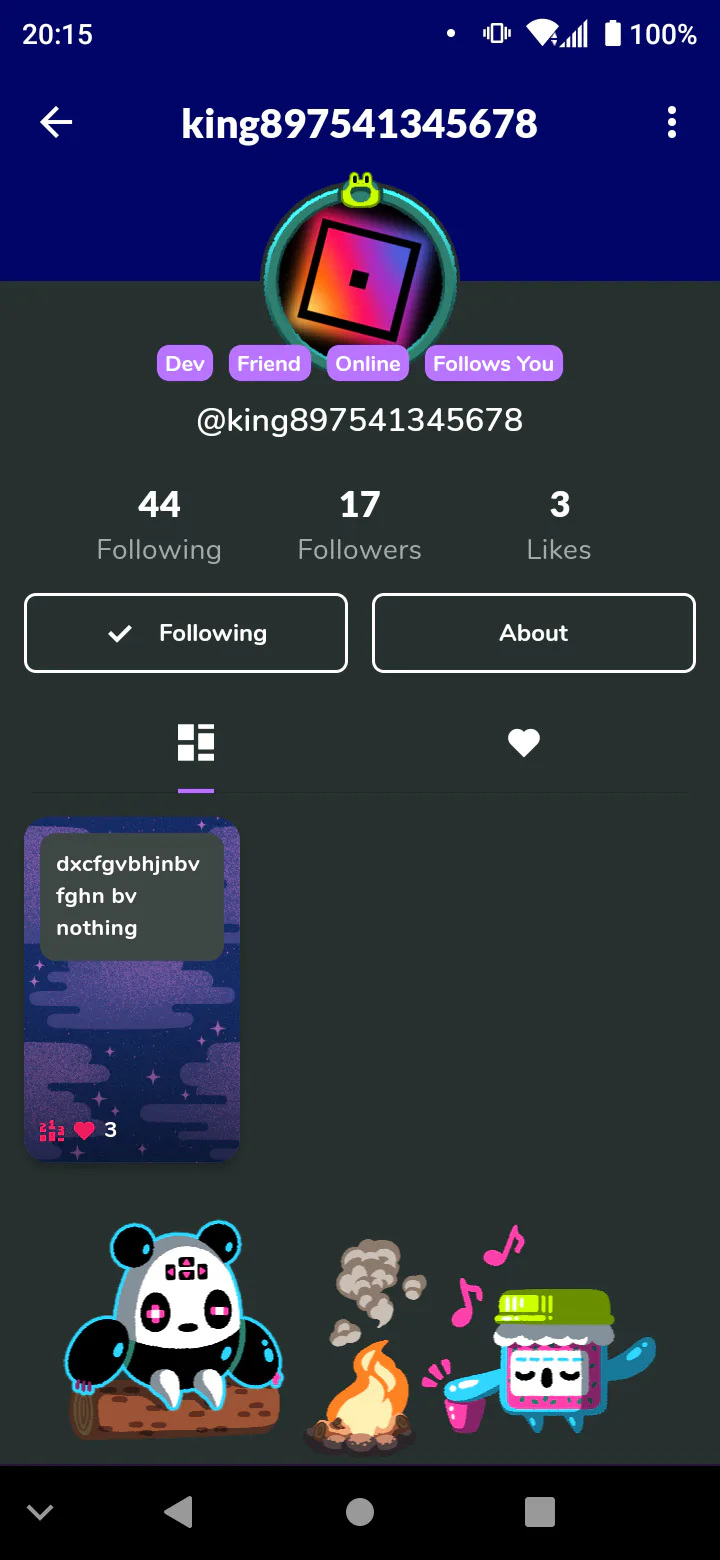Open the About button
The height and width of the screenshot is (1560, 720).
[534, 633]
